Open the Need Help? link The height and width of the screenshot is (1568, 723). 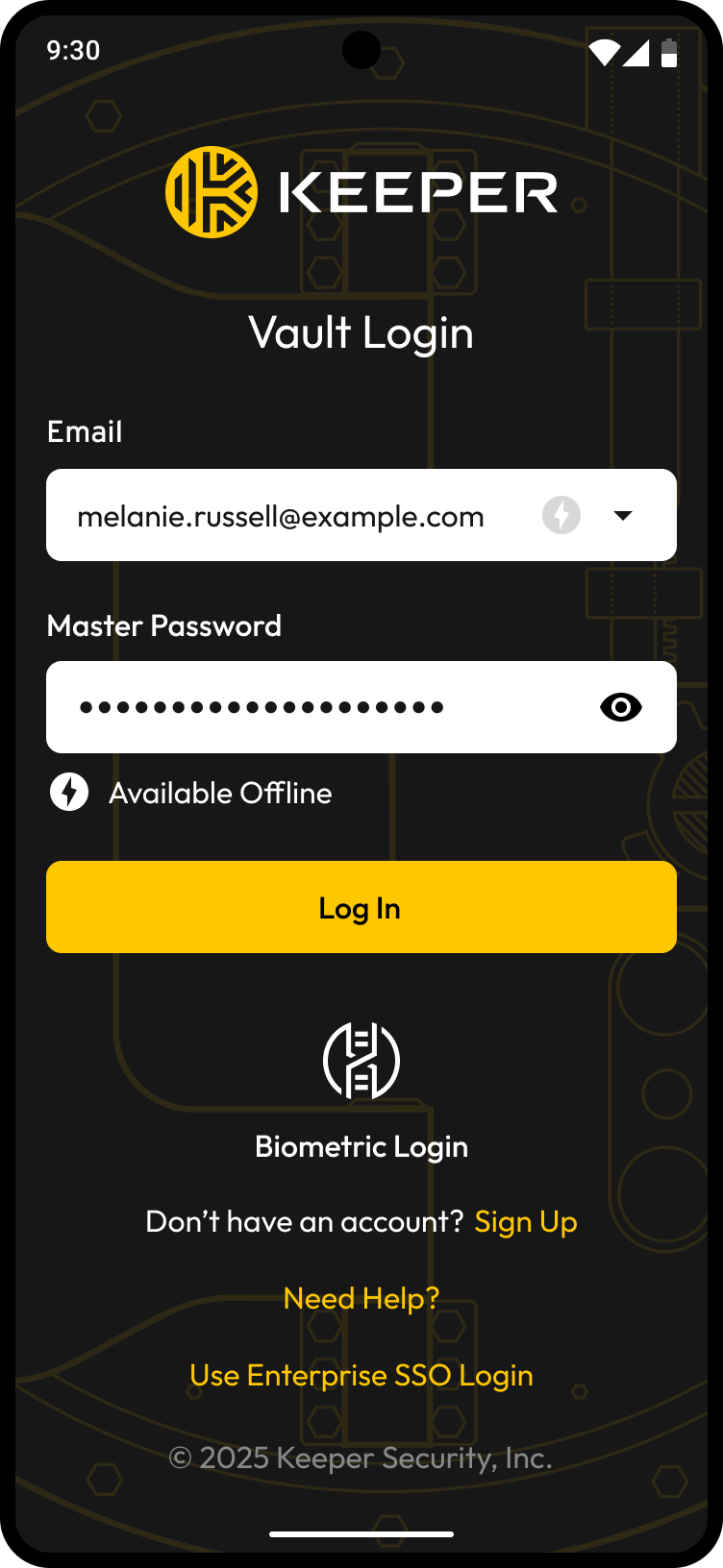(361, 1298)
